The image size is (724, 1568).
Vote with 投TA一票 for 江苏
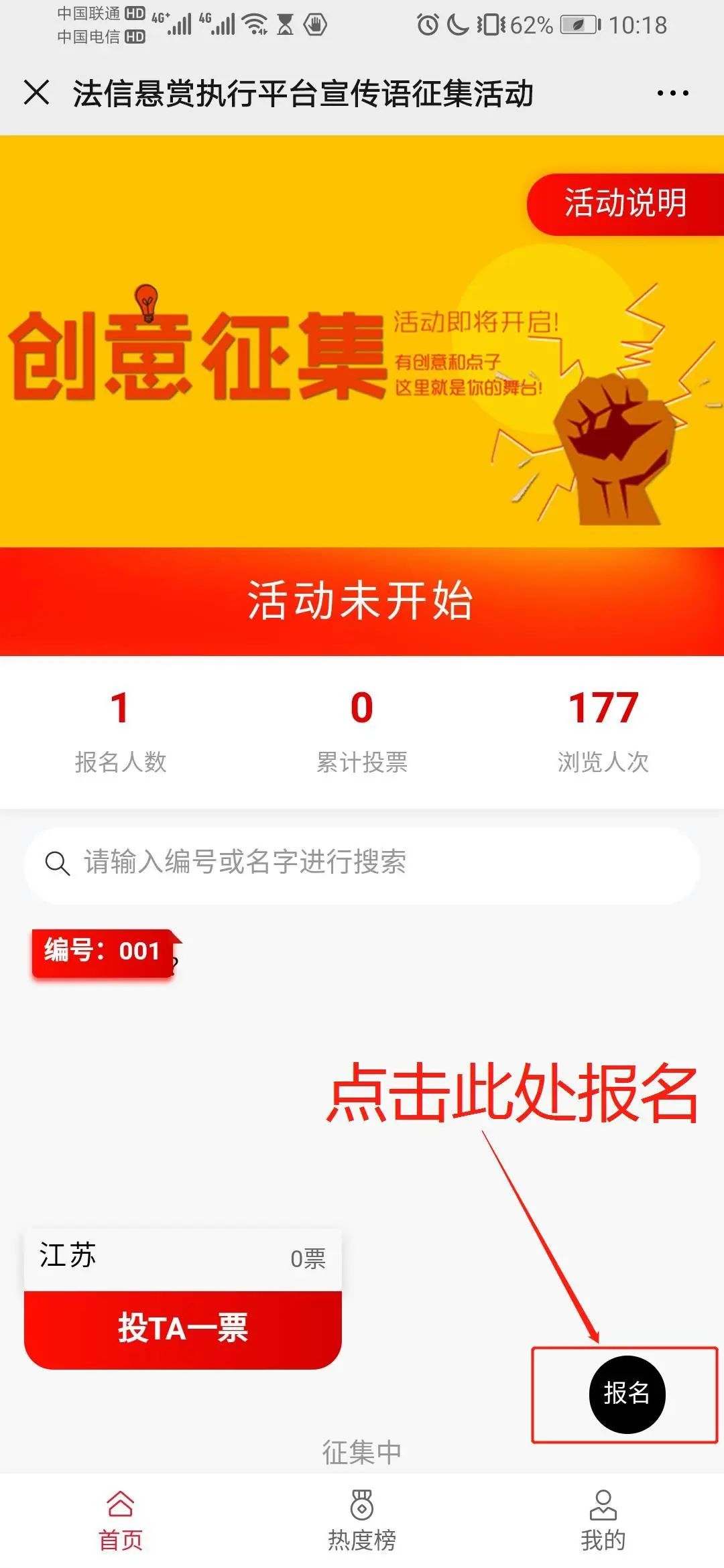(x=182, y=1328)
